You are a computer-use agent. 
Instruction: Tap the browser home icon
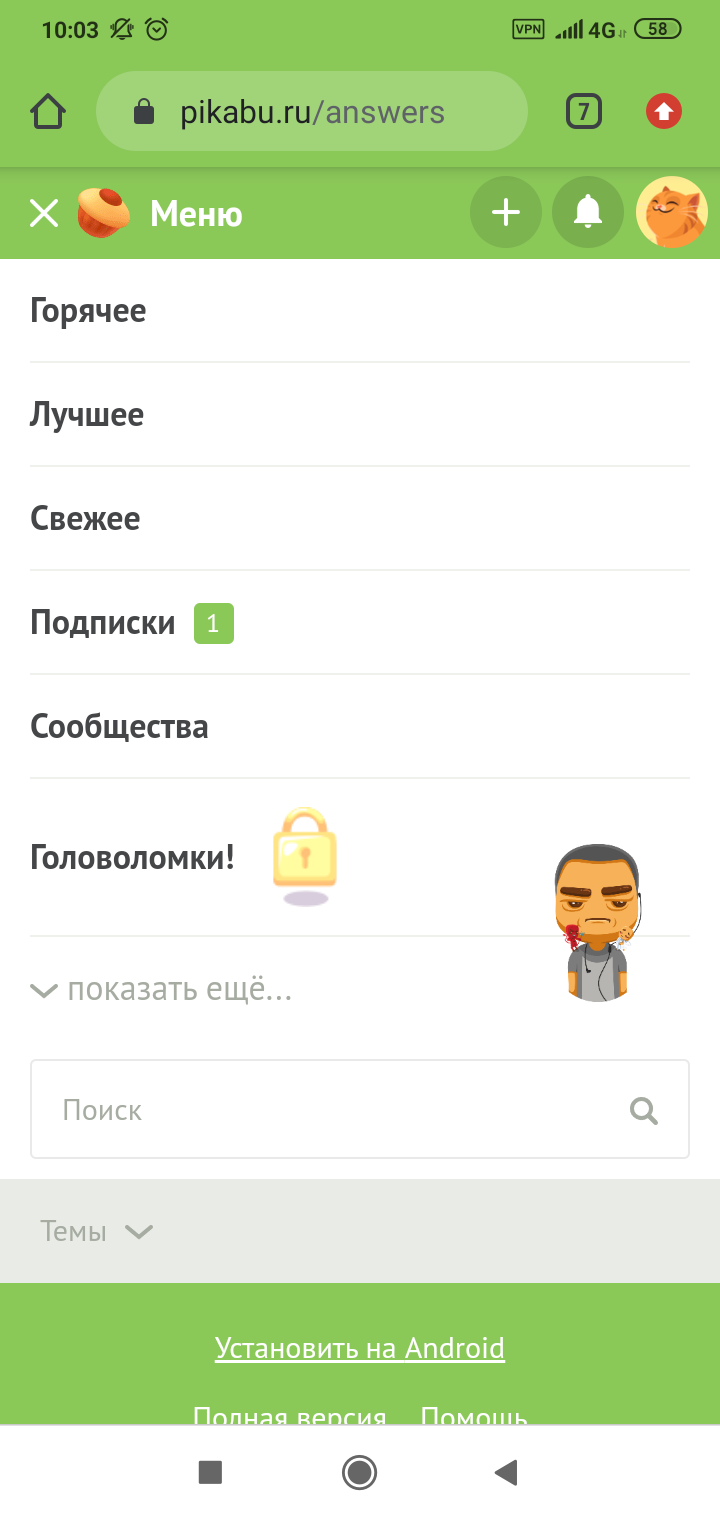[x=48, y=111]
